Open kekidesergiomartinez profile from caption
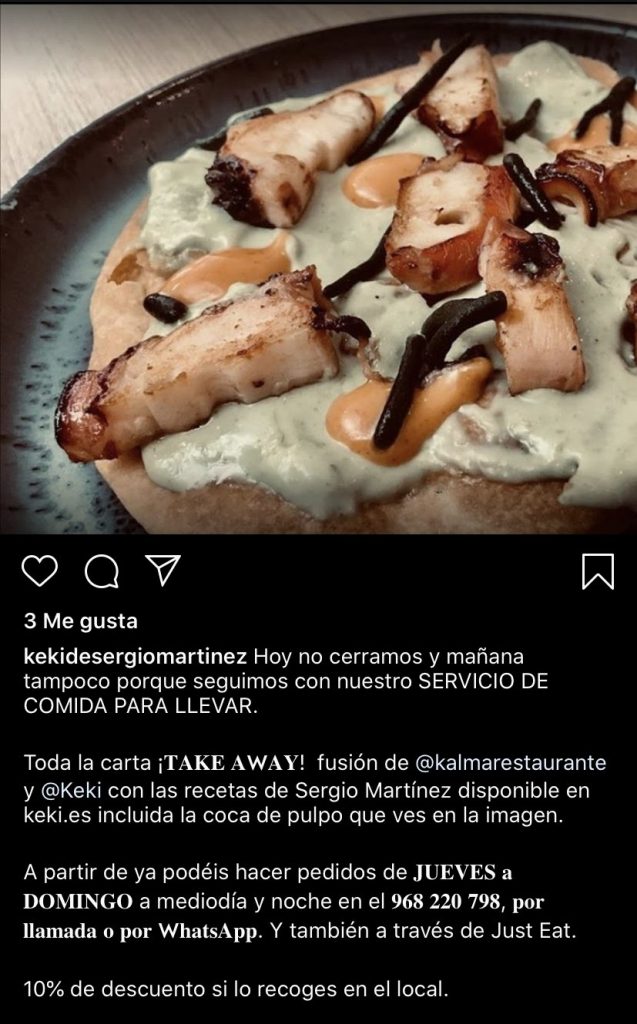 135,657
